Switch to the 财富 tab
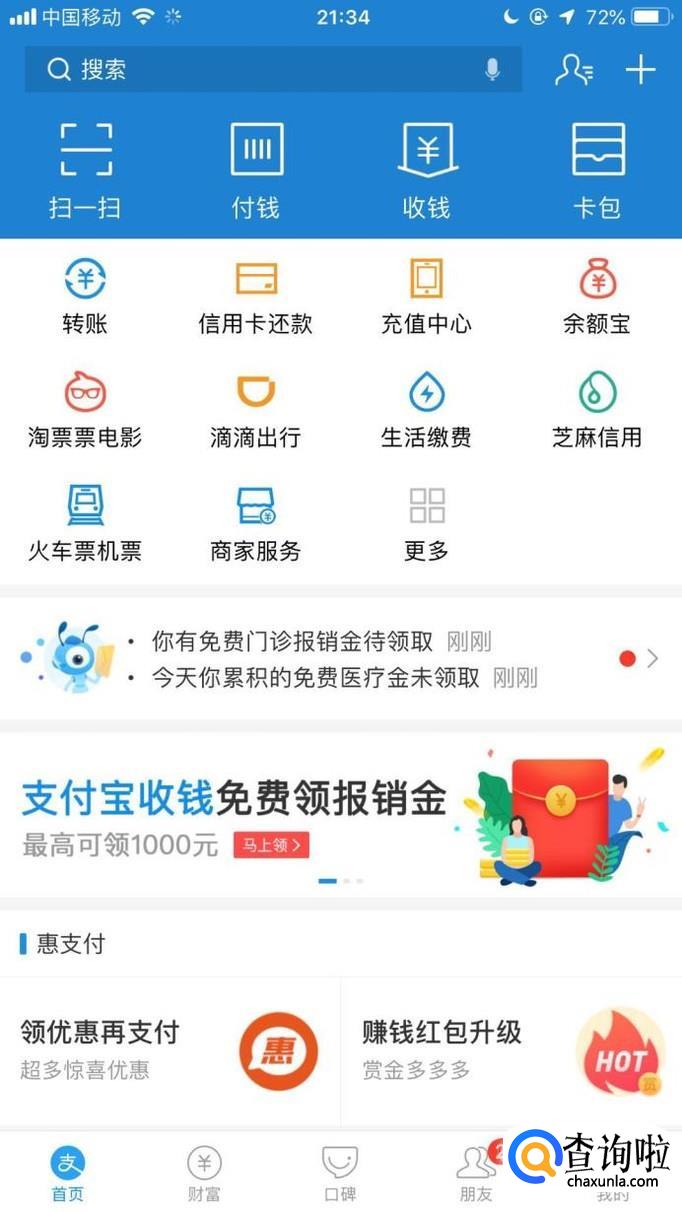This screenshot has width=682, height=1212. coord(204,1174)
